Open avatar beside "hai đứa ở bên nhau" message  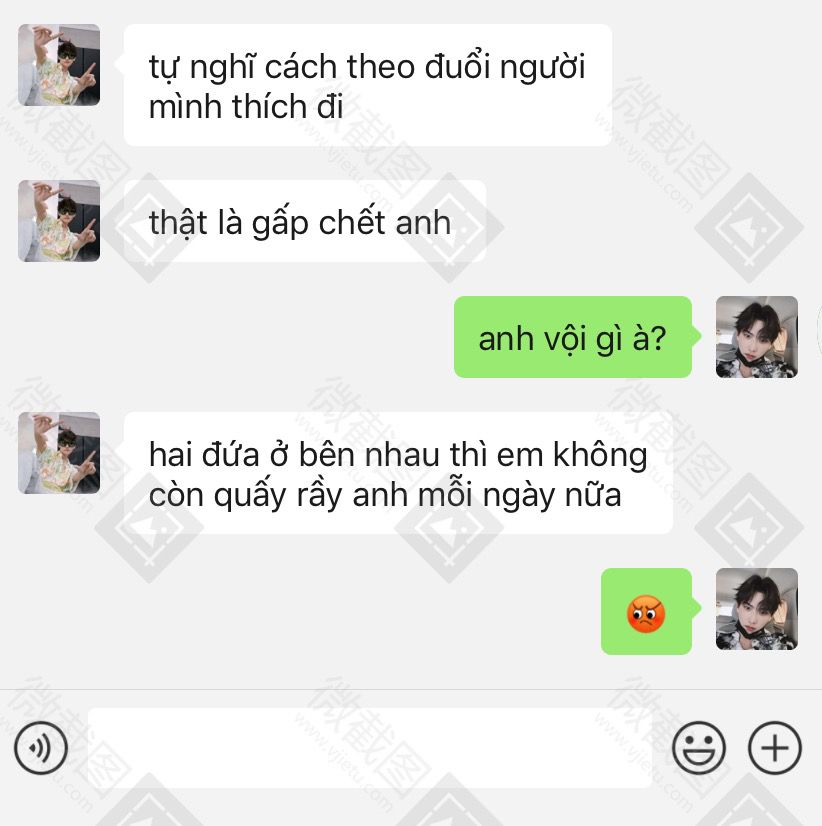click(59, 453)
